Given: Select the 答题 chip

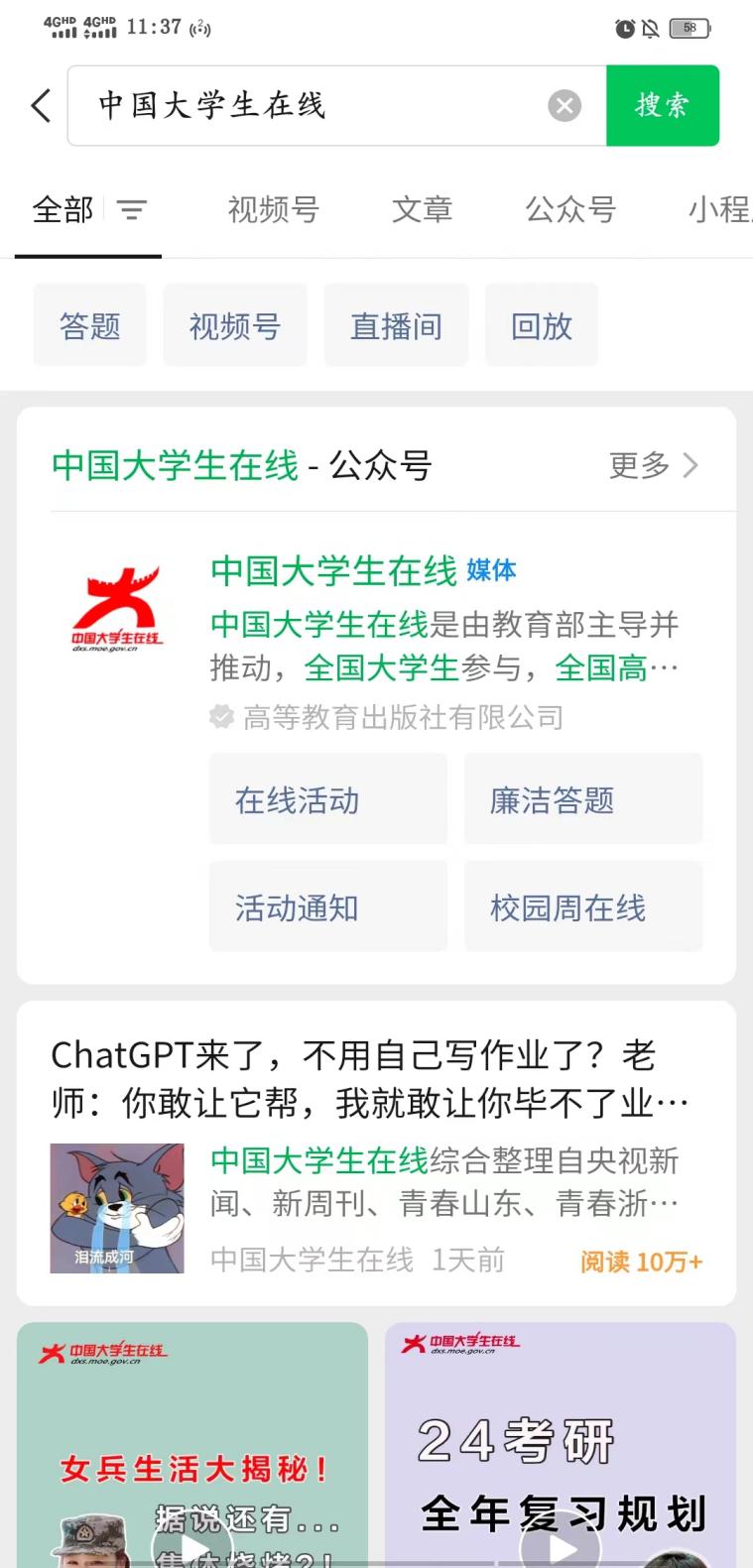Looking at the screenshot, I should pyautogui.click(x=89, y=325).
